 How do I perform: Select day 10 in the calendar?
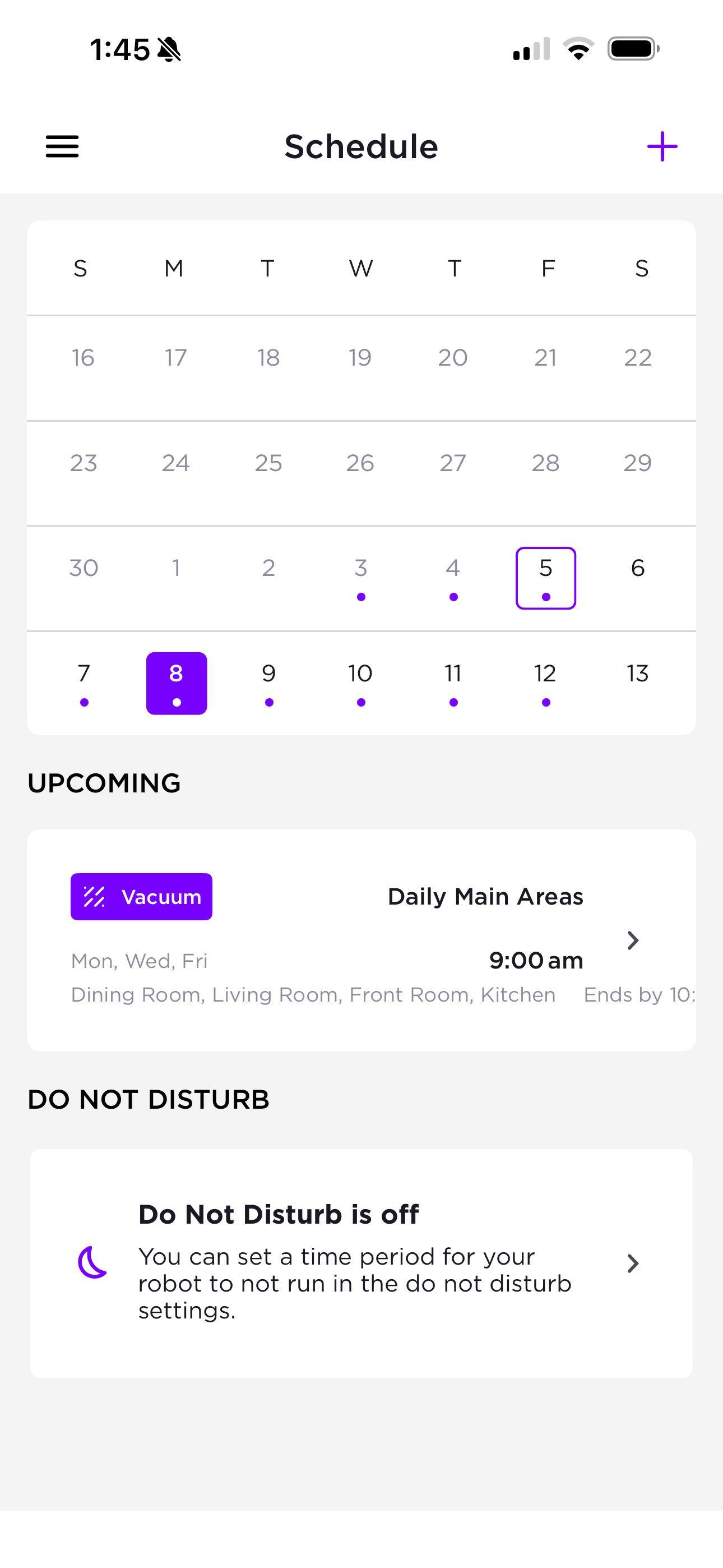pos(360,682)
